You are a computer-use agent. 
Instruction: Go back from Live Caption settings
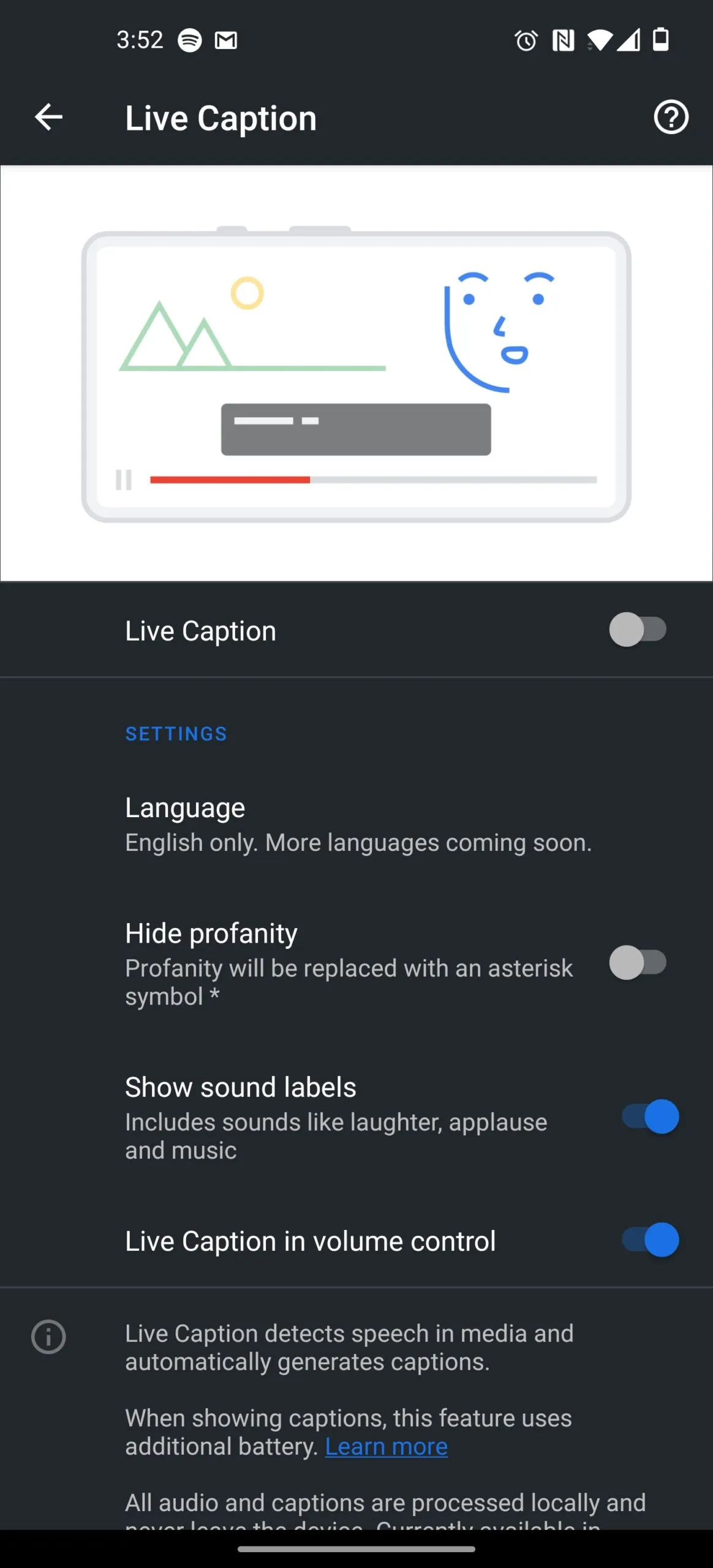pyautogui.click(x=49, y=117)
